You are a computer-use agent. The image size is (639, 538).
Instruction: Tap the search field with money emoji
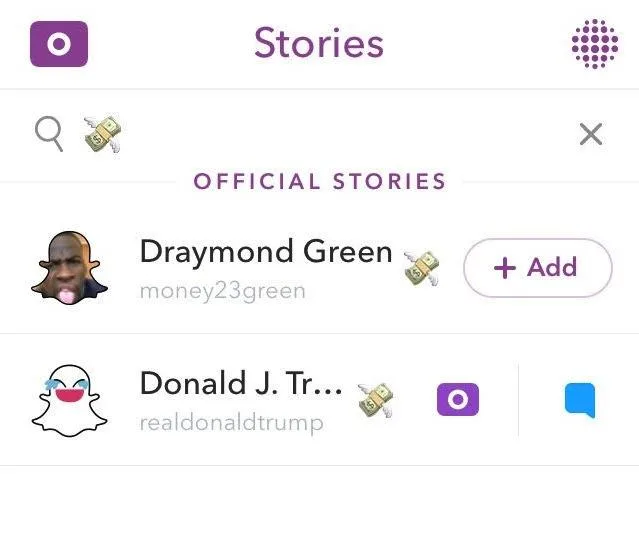[300, 134]
